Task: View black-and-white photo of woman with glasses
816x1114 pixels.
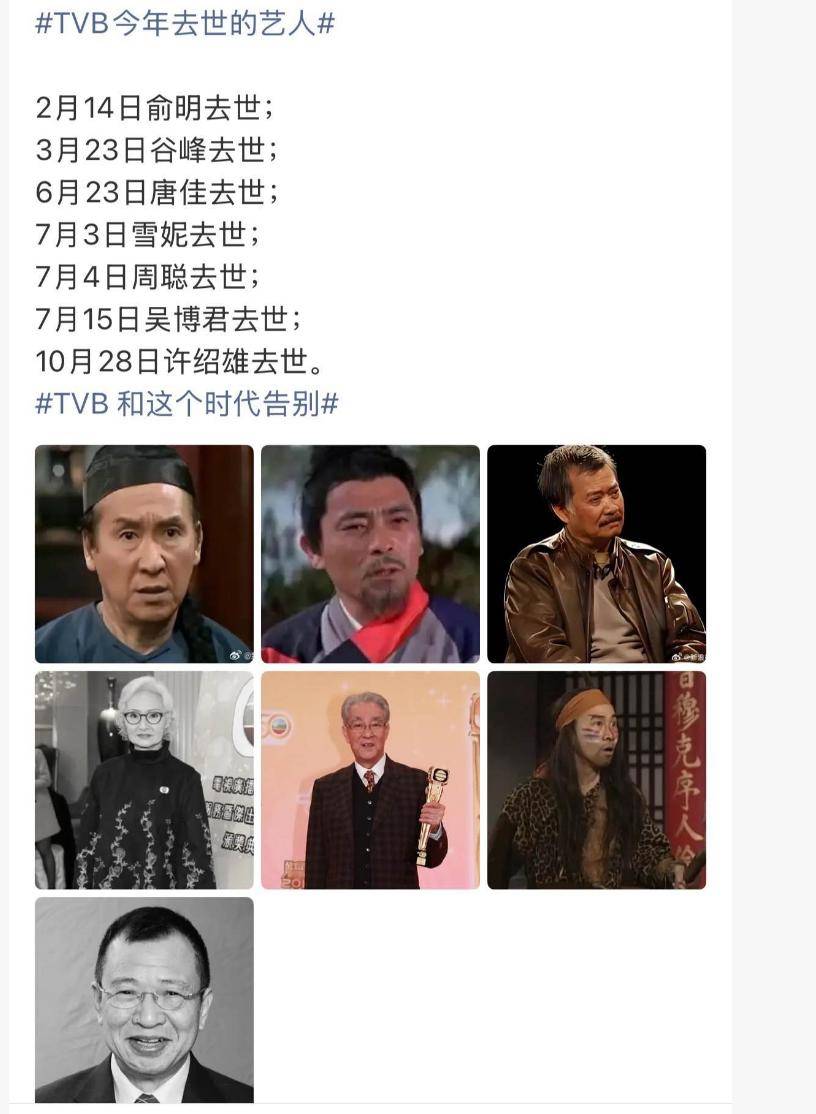Action: [144, 779]
